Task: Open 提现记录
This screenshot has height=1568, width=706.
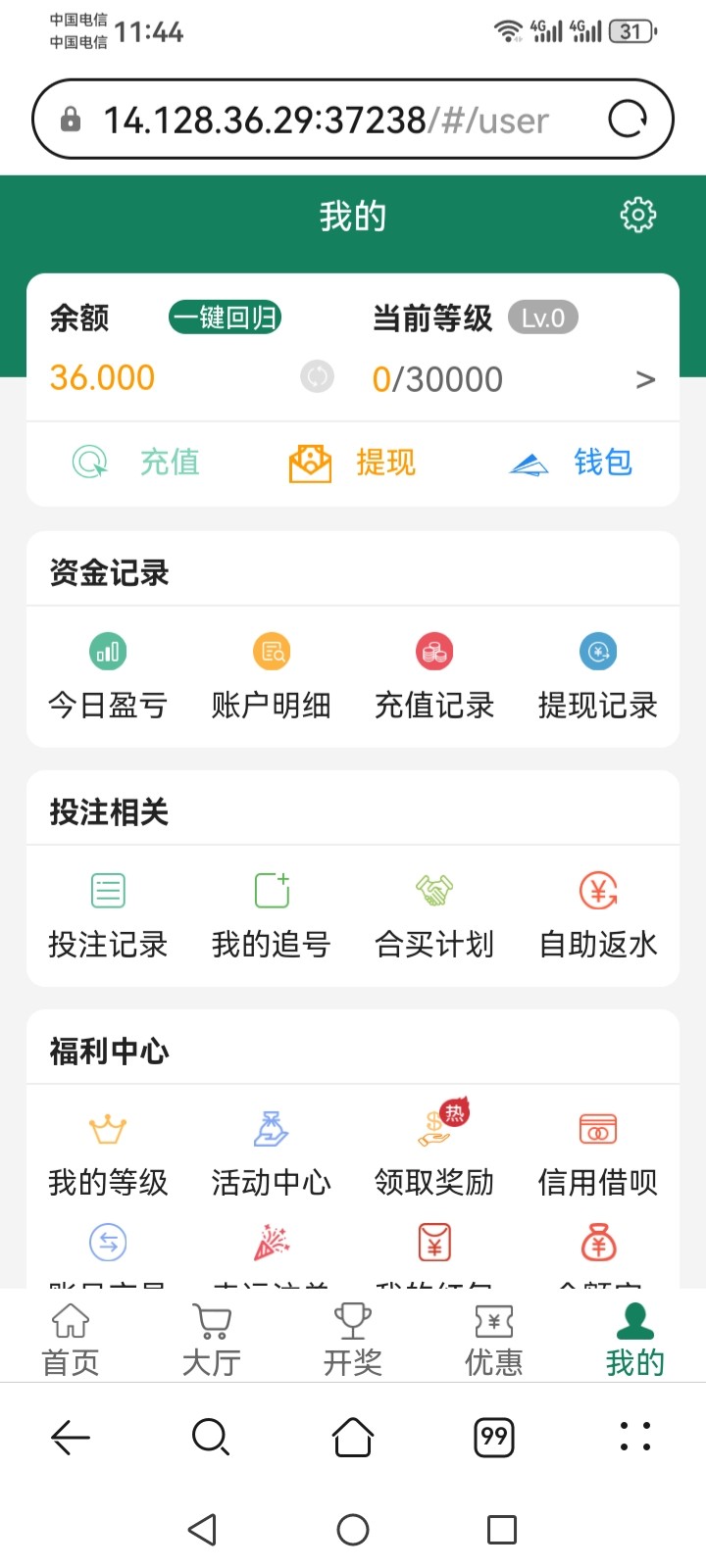Action: [598, 677]
